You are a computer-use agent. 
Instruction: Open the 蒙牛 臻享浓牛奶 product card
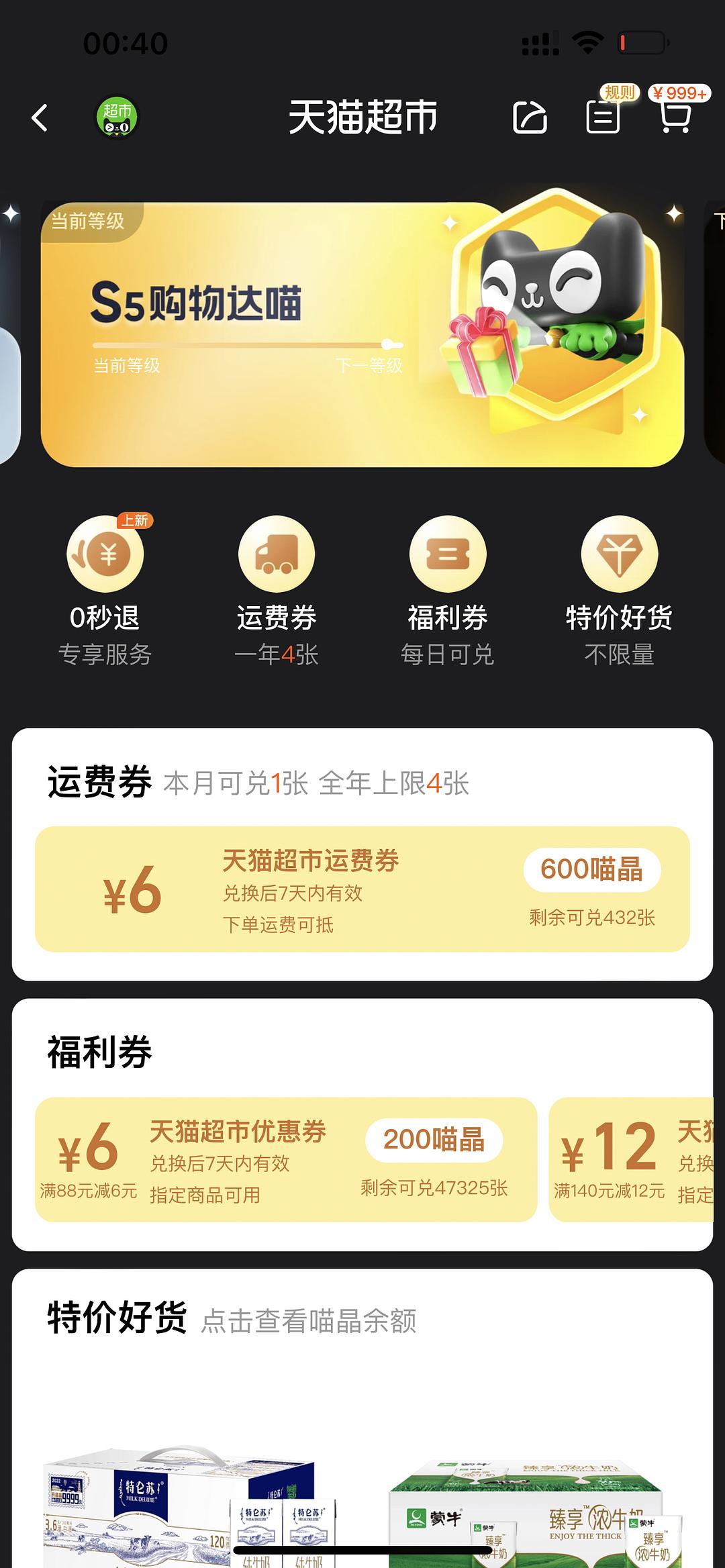click(534, 1510)
